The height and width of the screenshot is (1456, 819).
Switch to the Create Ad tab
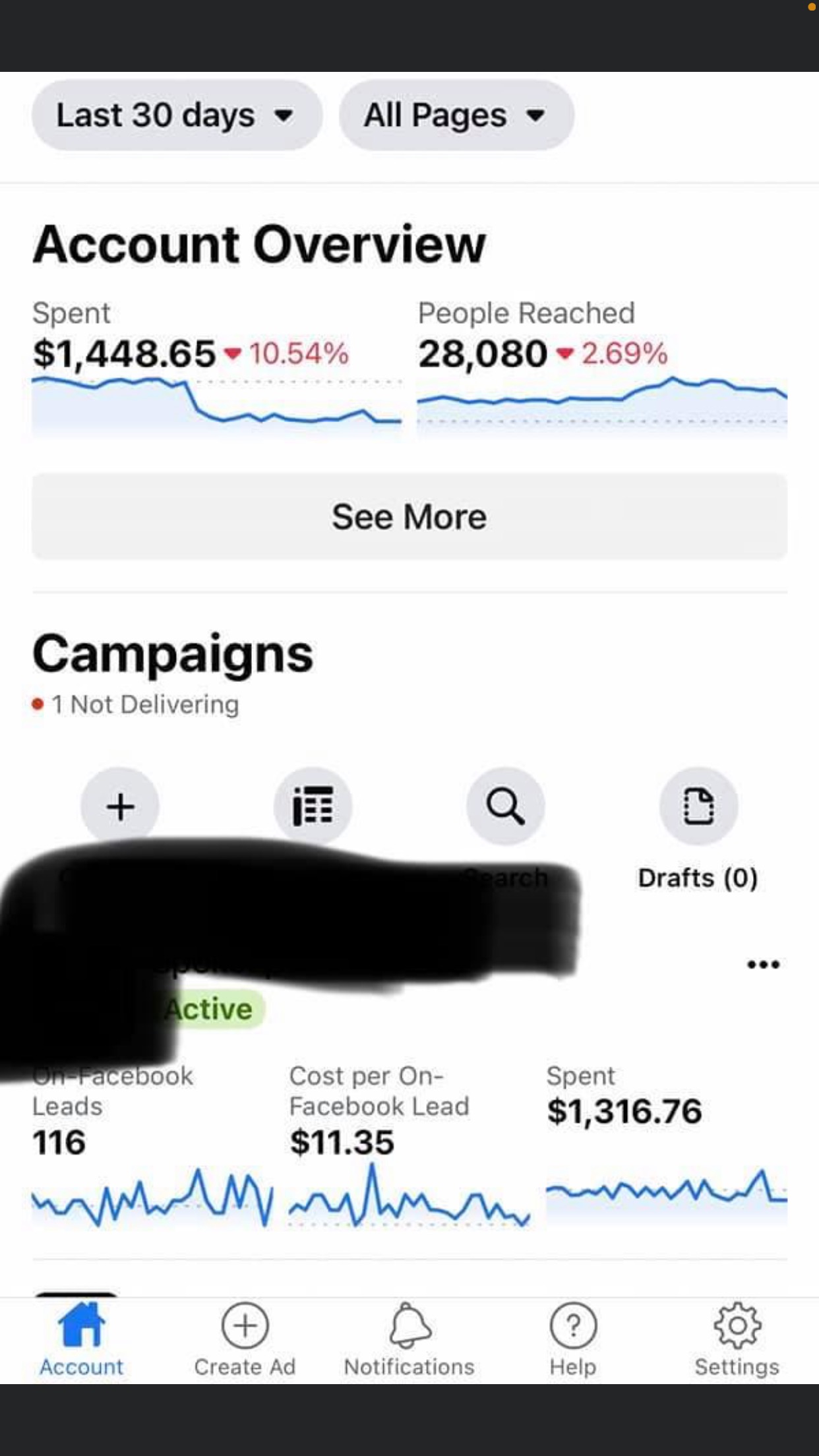(x=245, y=1340)
